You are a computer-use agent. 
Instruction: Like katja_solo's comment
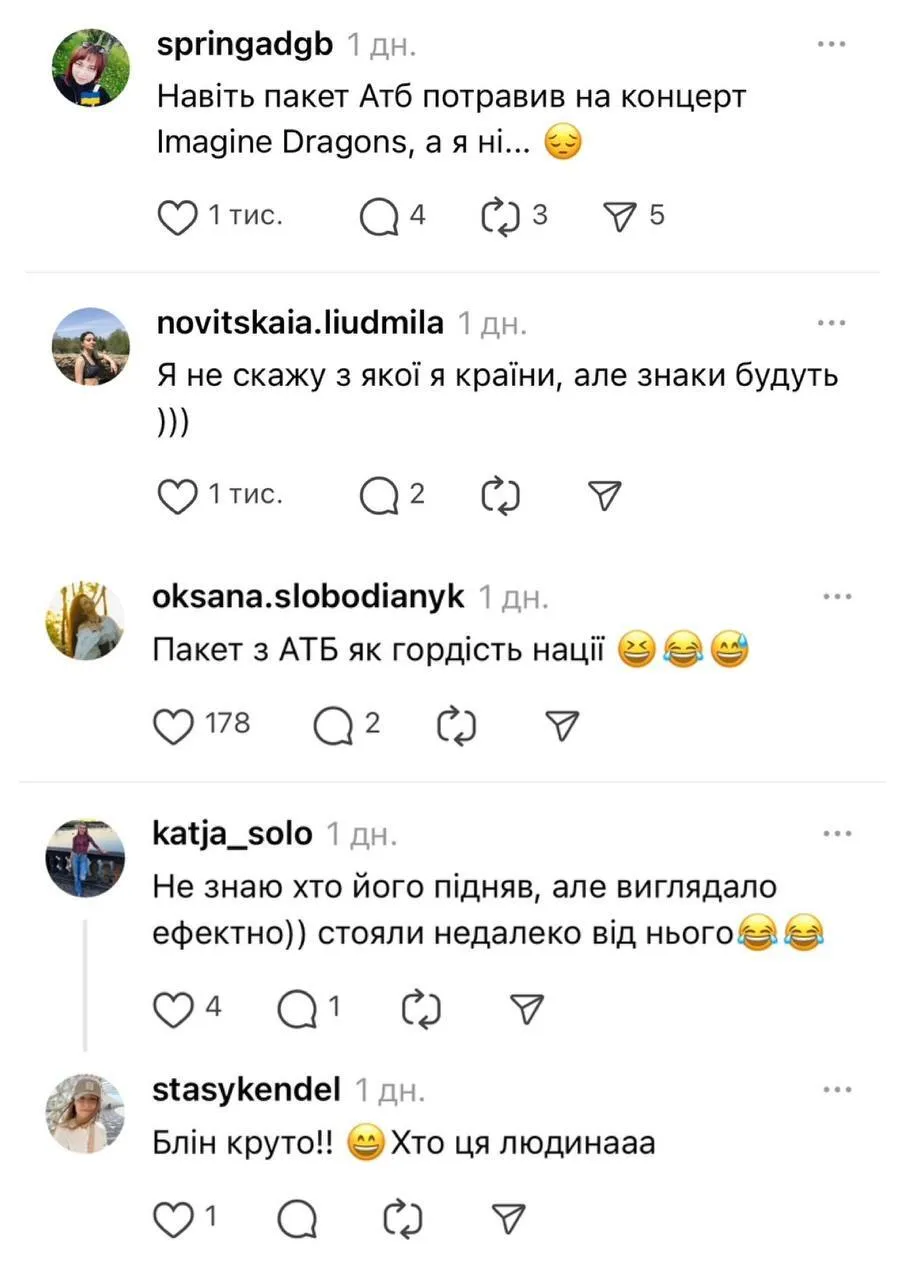pos(174,1011)
